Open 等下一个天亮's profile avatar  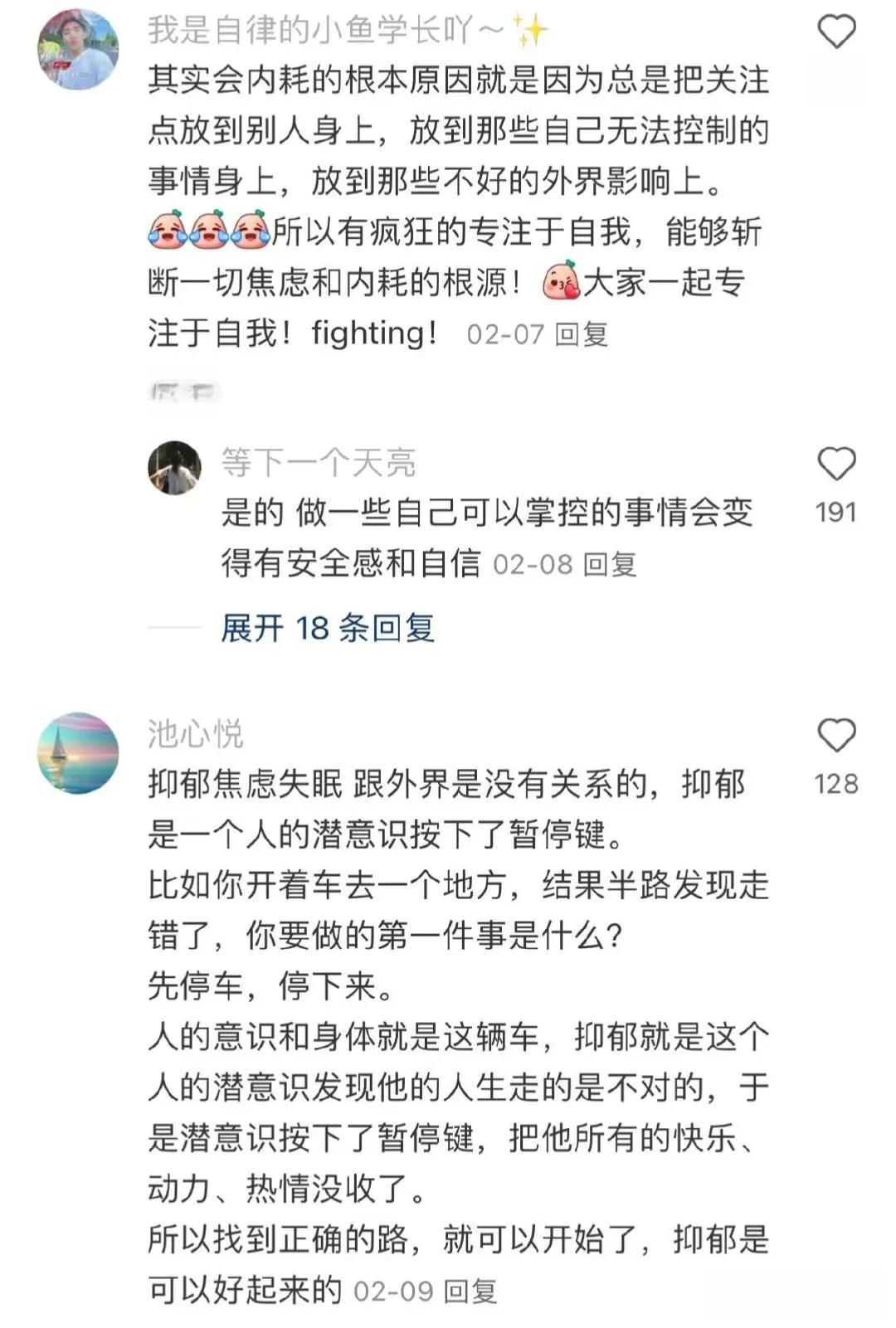(x=174, y=468)
